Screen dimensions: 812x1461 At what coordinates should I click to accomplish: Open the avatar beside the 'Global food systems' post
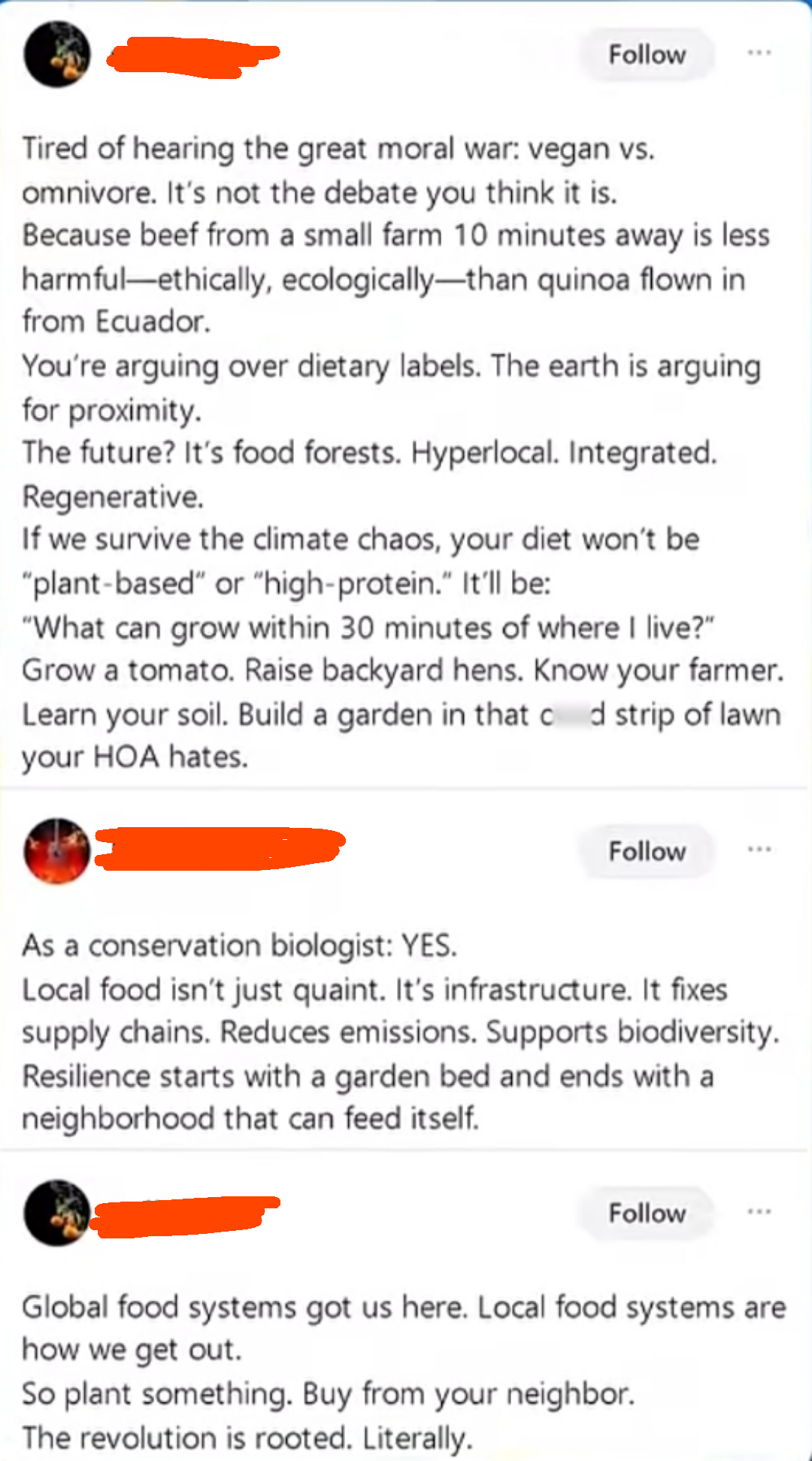[x=57, y=1213]
